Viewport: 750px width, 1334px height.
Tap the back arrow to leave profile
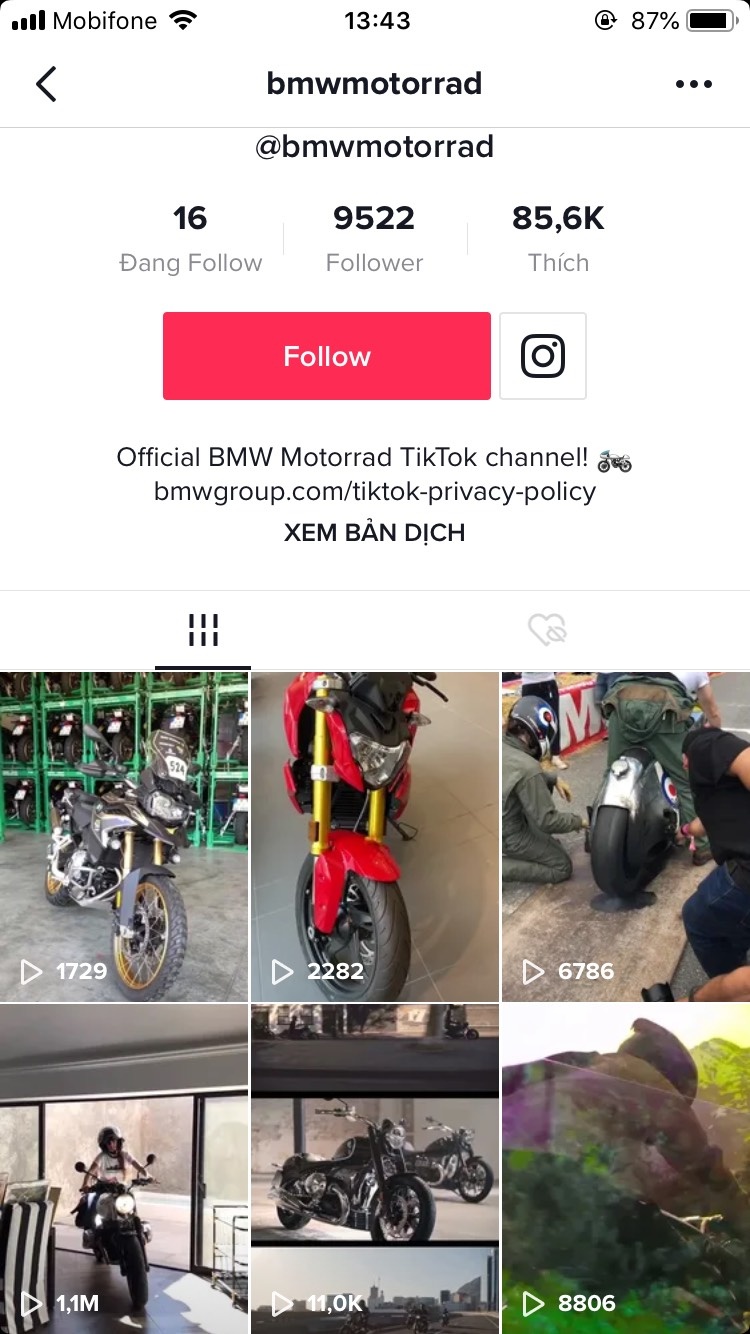(x=46, y=84)
